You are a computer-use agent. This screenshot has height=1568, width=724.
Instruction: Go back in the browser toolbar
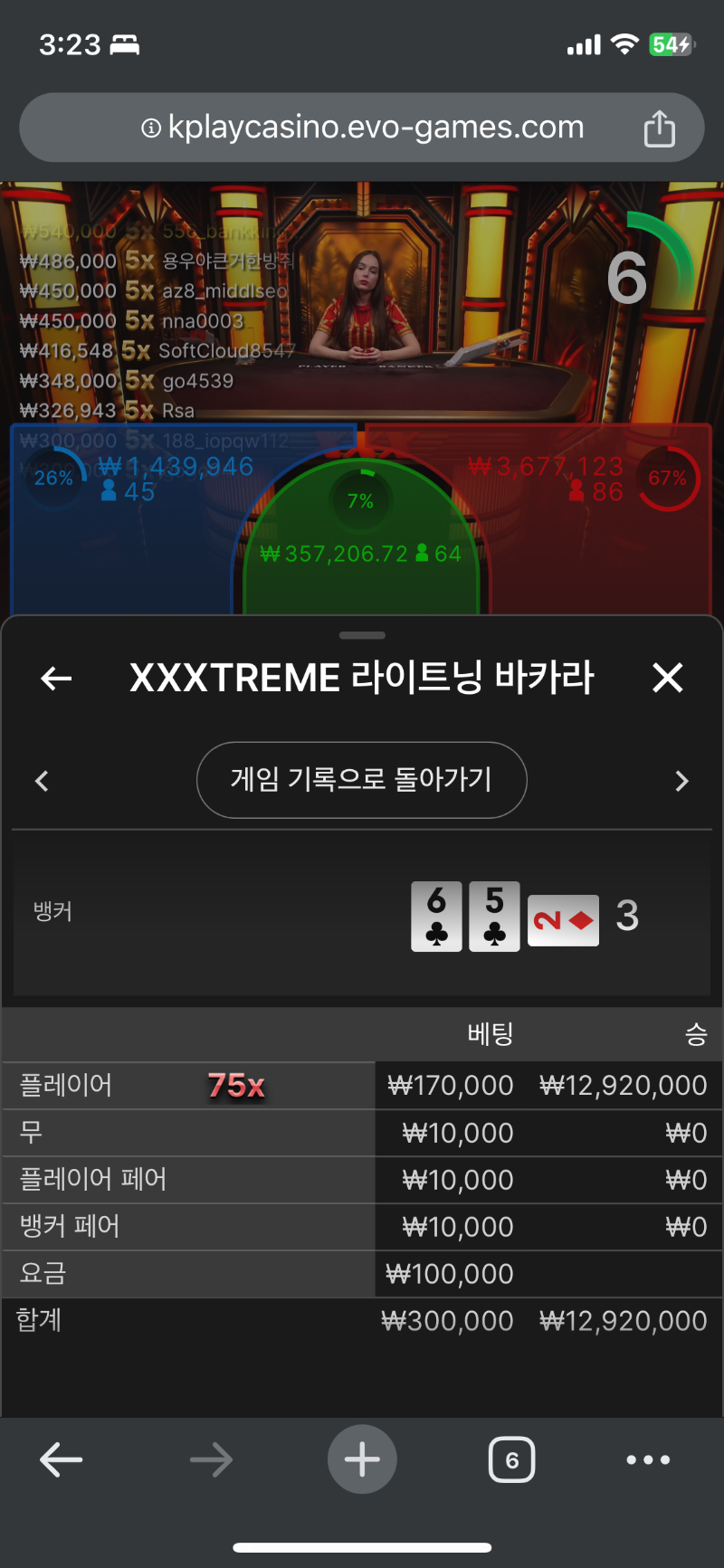click(x=62, y=1459)
